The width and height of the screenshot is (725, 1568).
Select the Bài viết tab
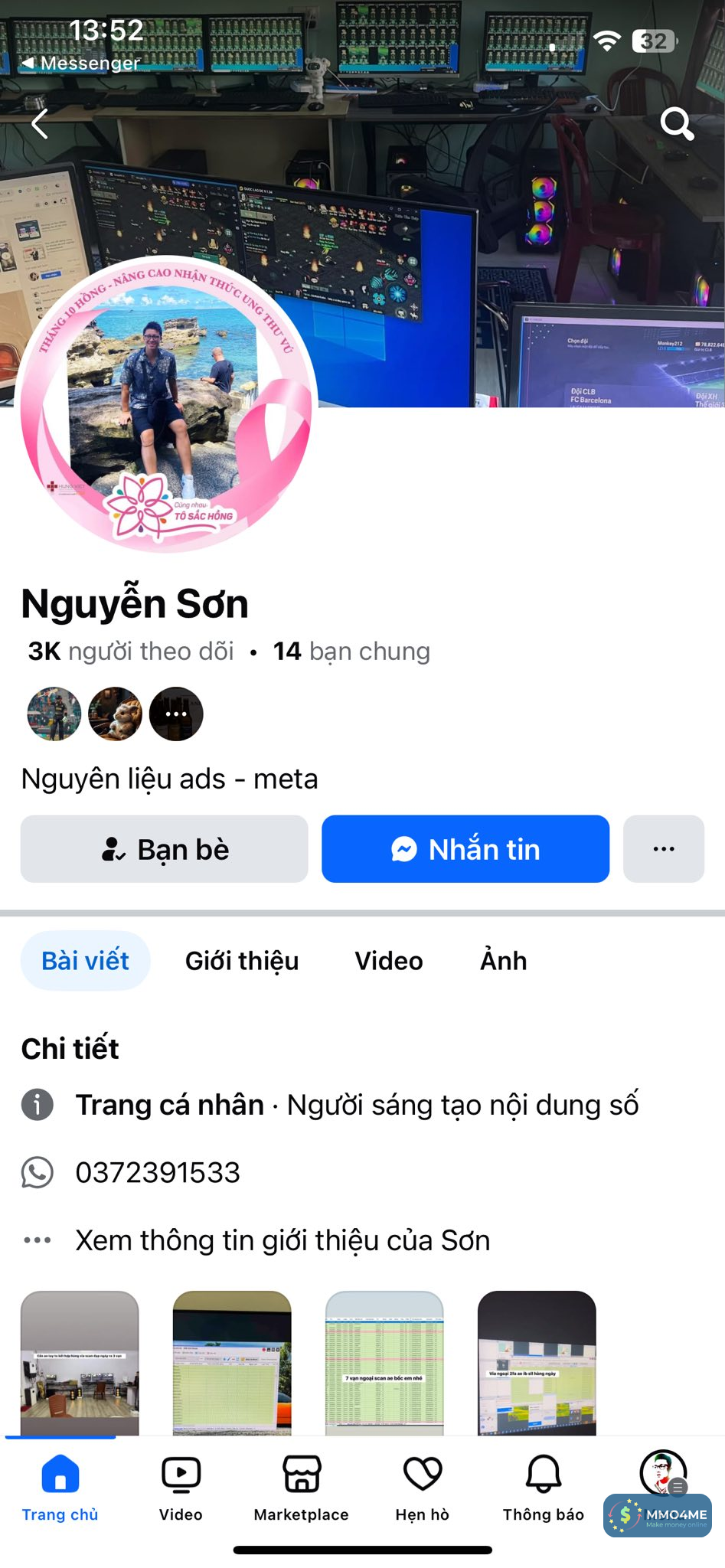[x=86, y=961]
